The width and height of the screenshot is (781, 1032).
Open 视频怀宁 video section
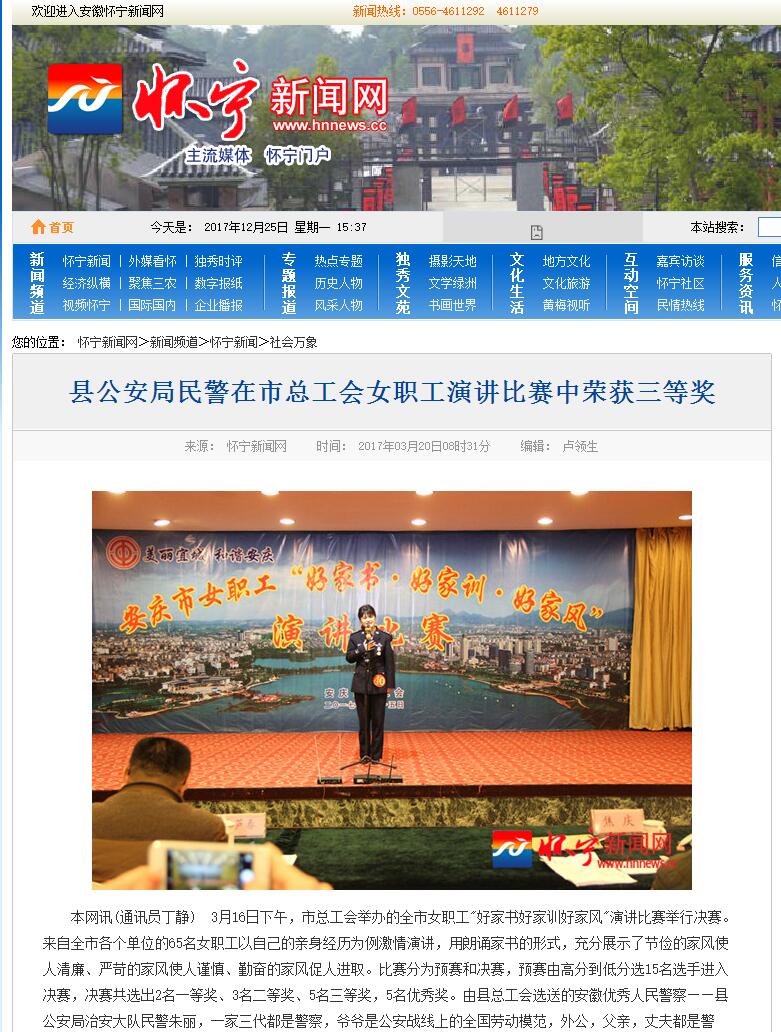(87, 305)
